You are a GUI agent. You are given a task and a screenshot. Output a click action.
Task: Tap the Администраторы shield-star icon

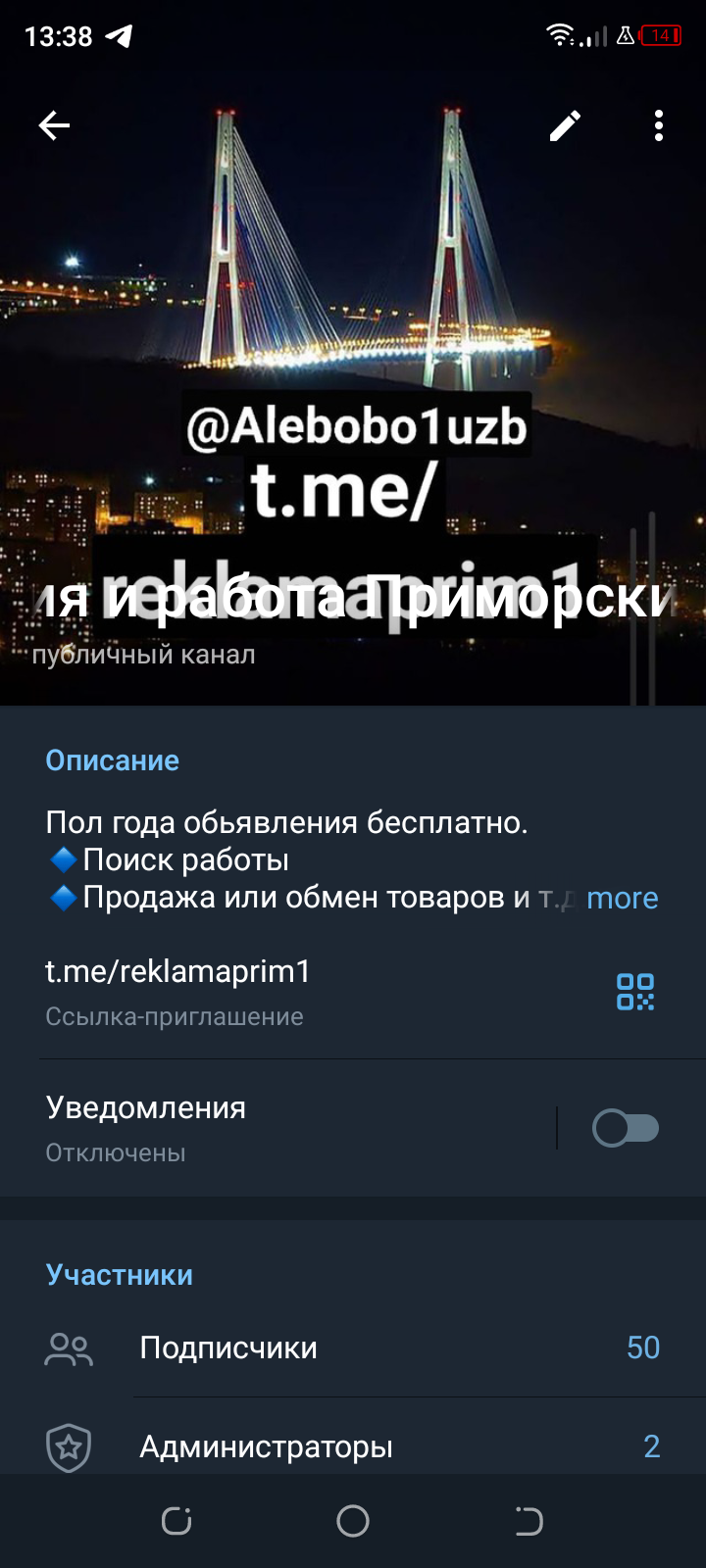(68, 1445)
